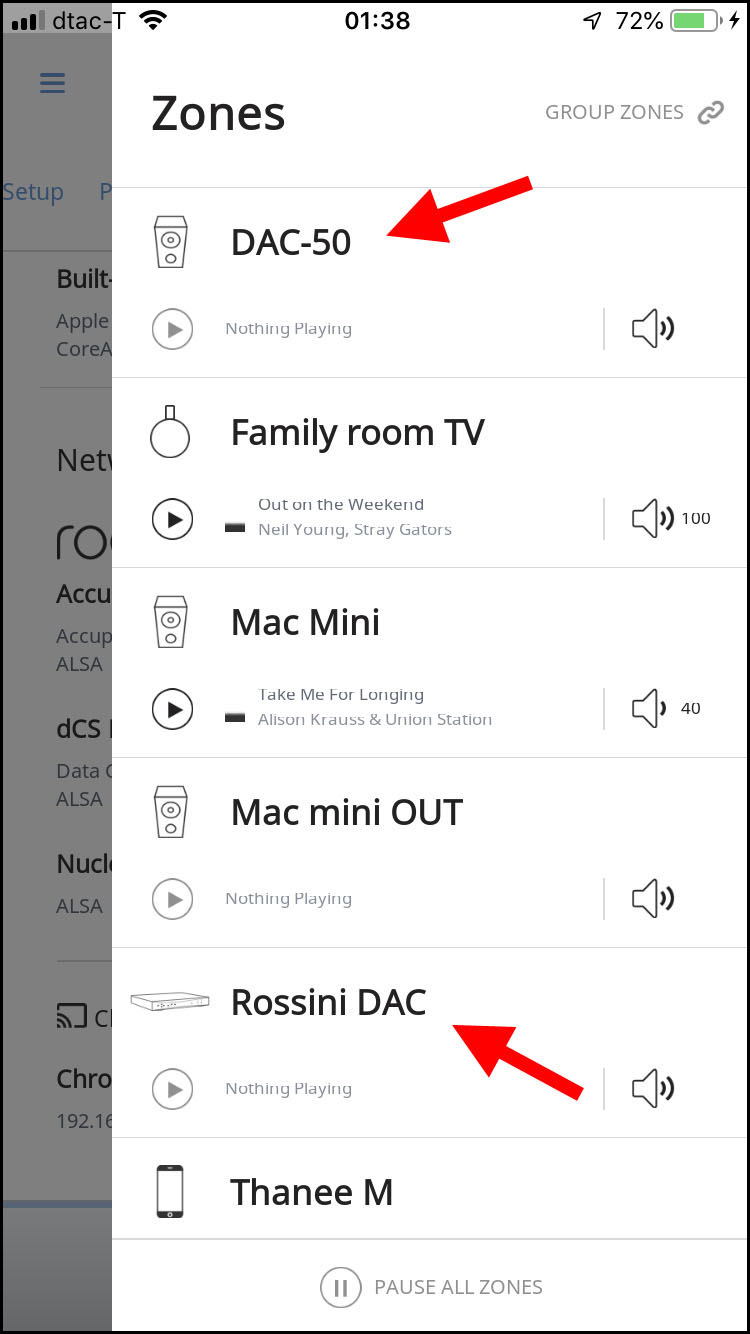Select the Mac mini OUT zone

(346, 813)
